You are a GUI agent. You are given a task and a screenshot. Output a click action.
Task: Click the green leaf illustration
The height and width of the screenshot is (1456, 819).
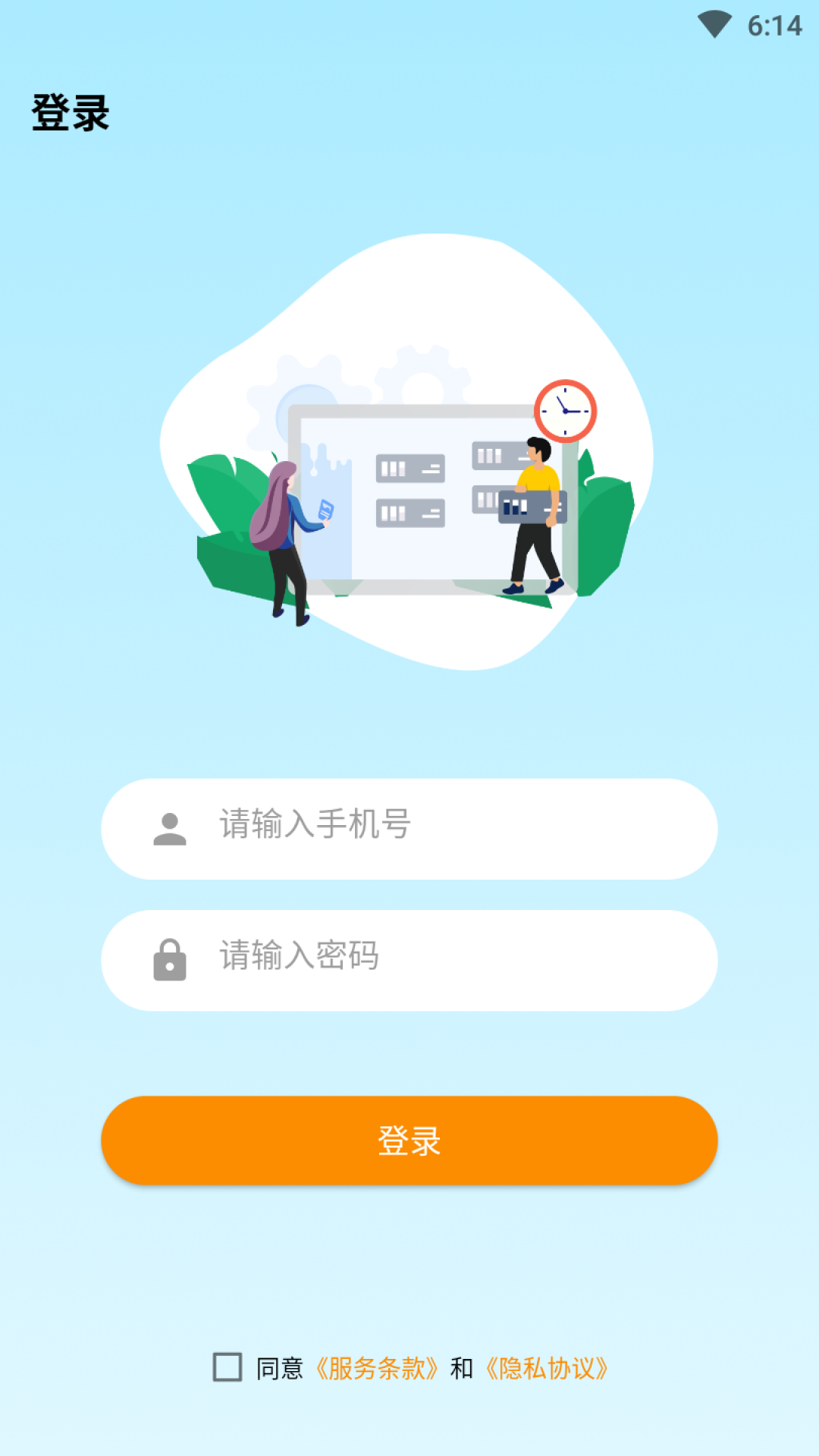[220, 493]
